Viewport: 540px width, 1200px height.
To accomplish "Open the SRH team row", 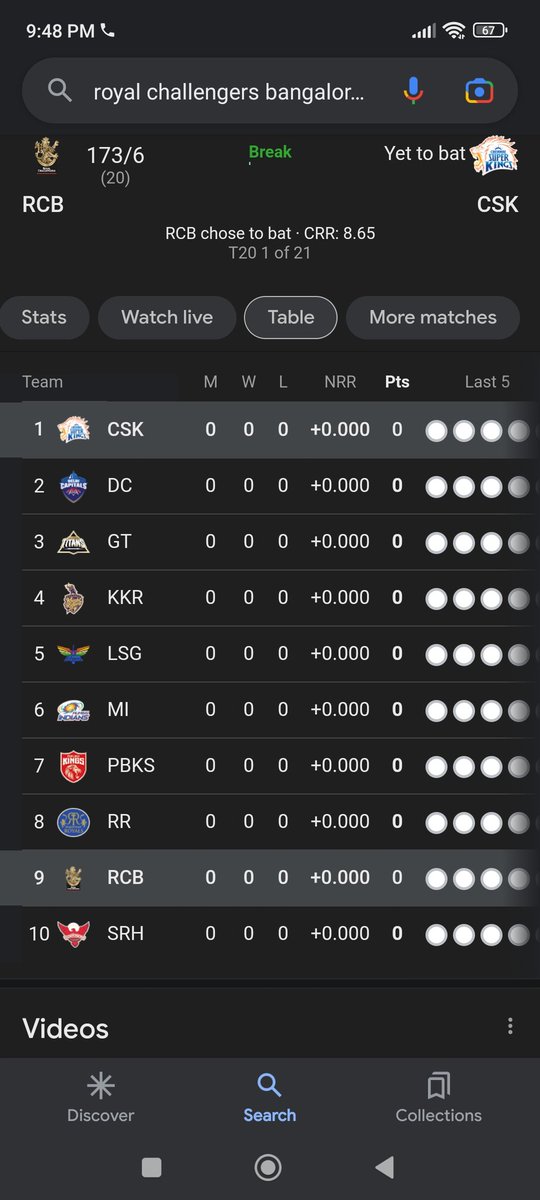I will coord(270,934).
